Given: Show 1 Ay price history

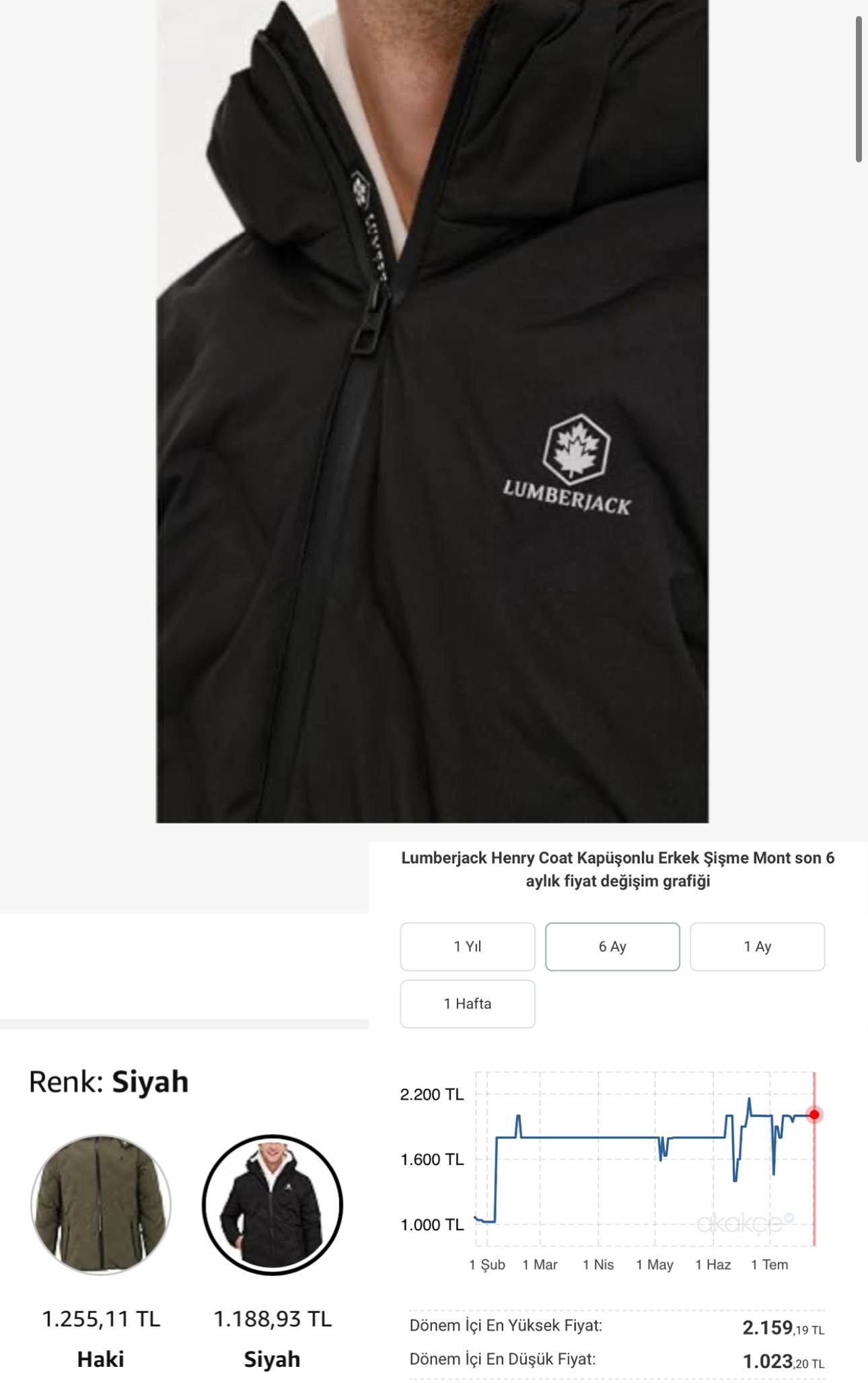Looking at the screenshot, I should click(x=757, y=946).
